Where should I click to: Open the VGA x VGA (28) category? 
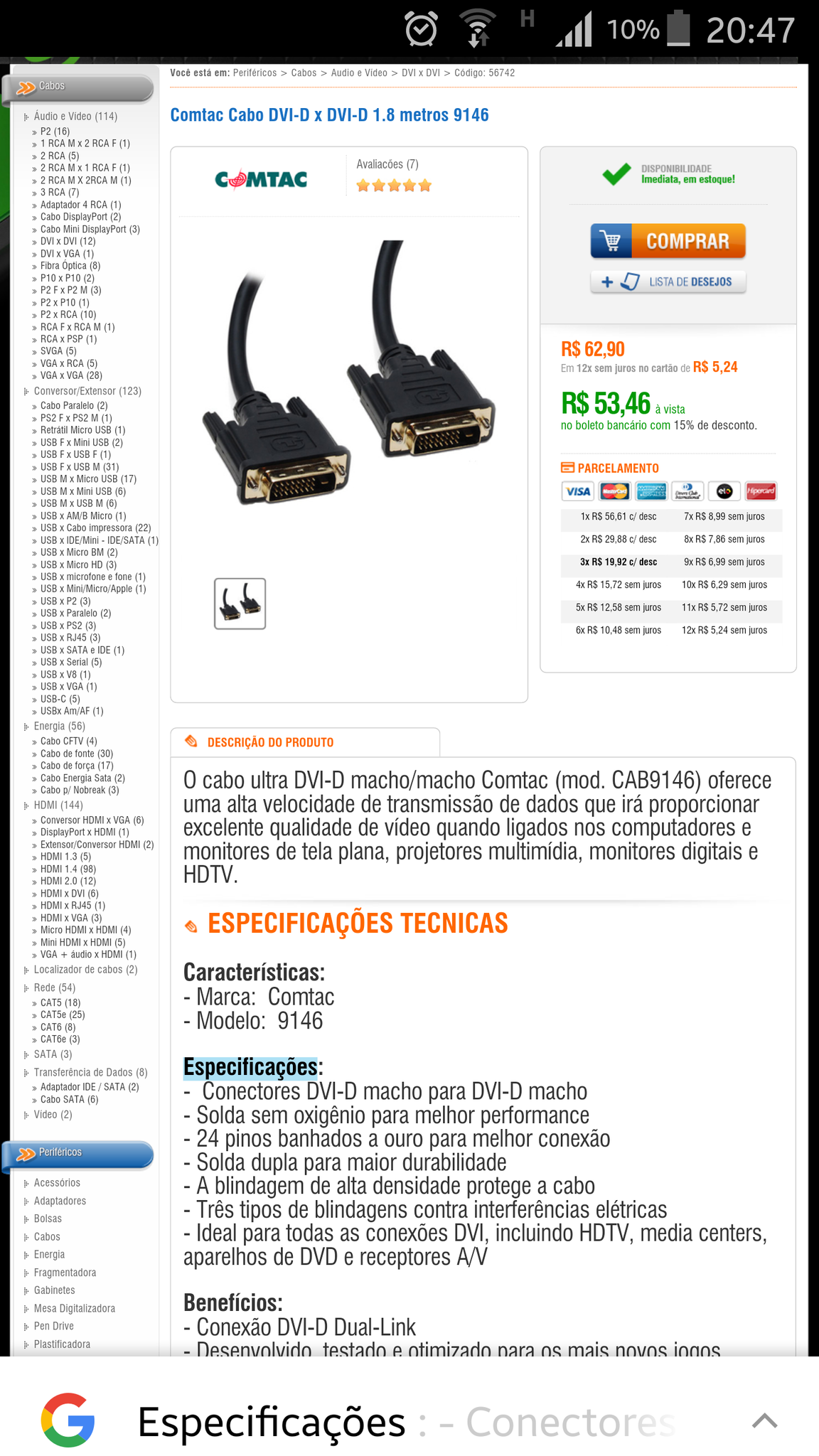coord(71,375)
